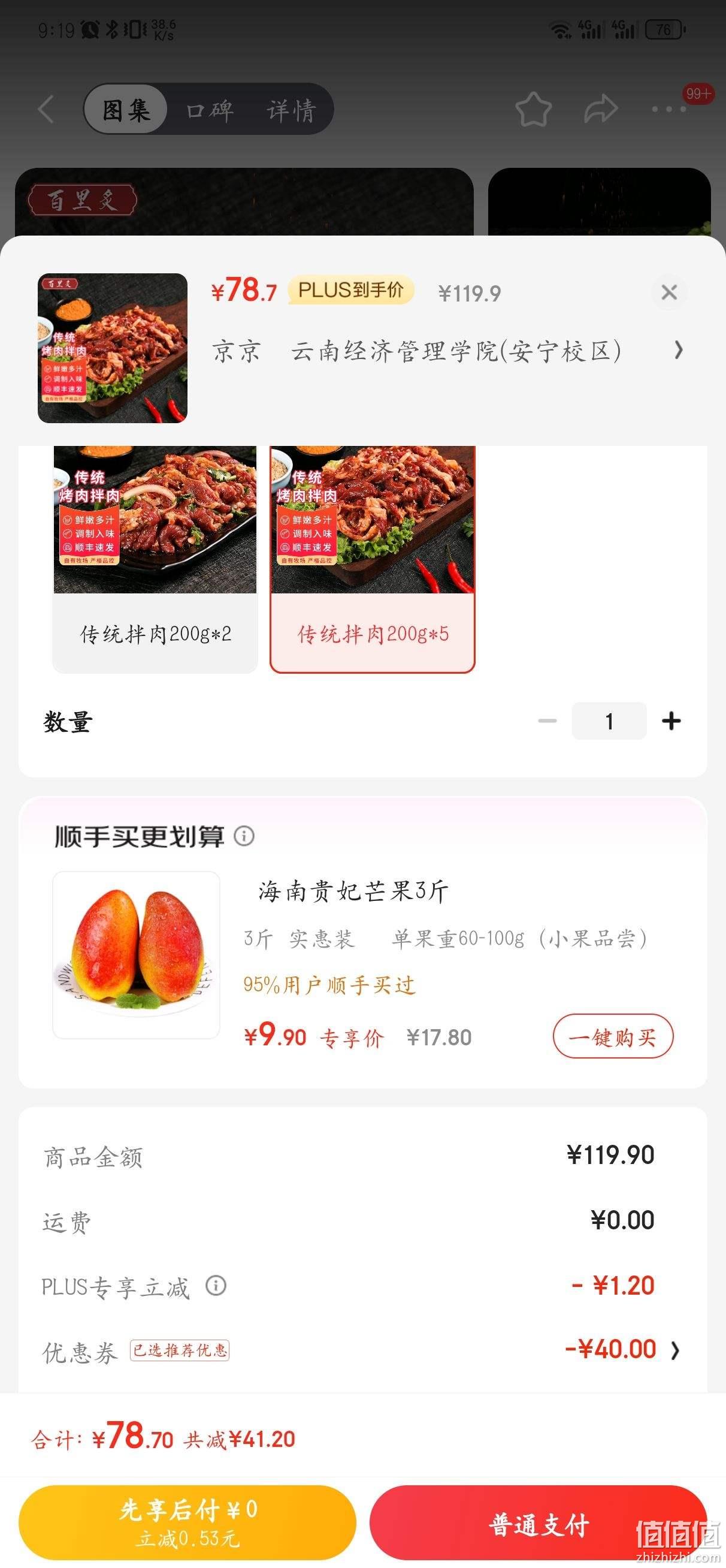Choose 普通支付 to pay normally
Viewport: 726px width, 1568px height.
[538, 1522]
